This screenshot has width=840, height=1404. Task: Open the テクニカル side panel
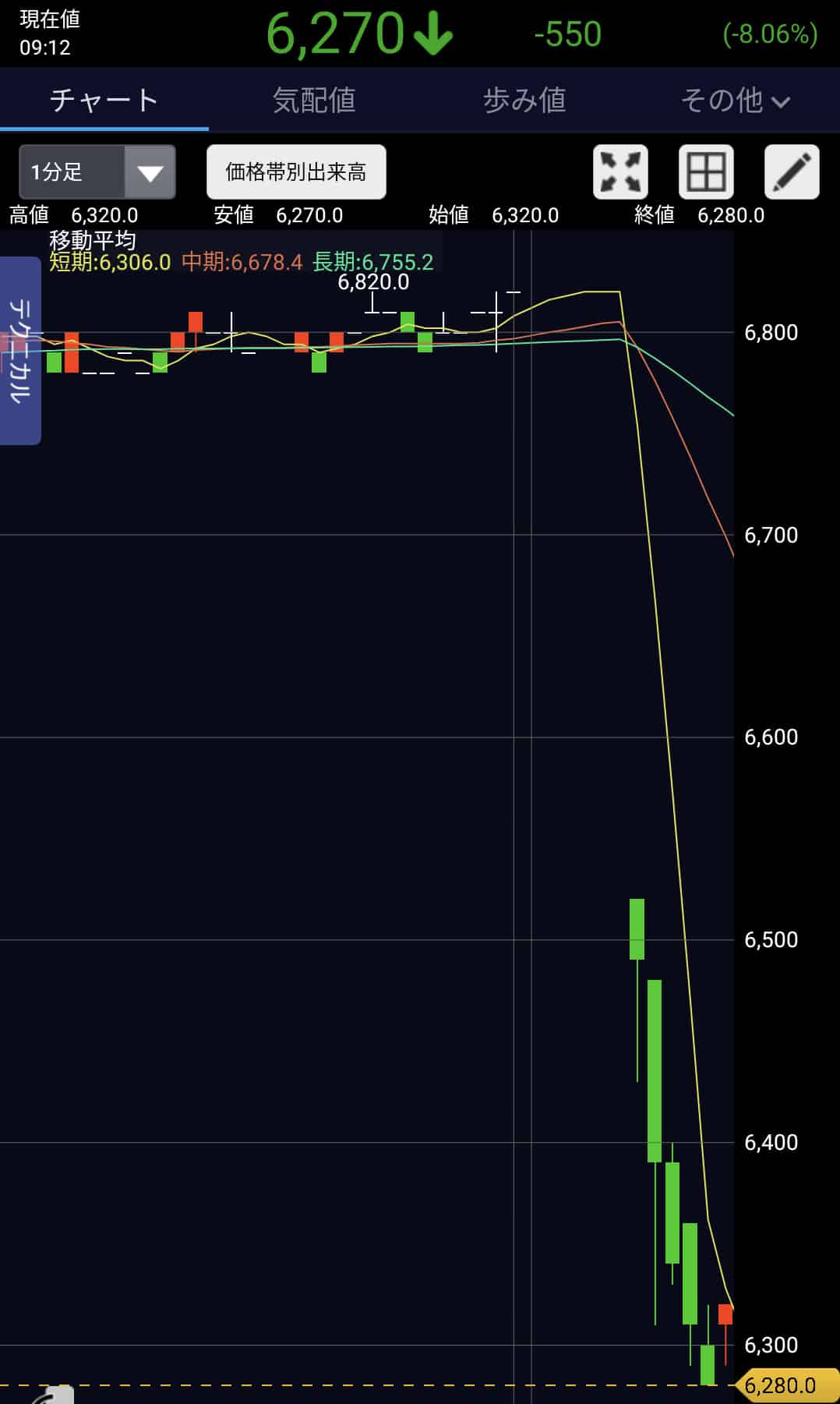click(20, 351)
